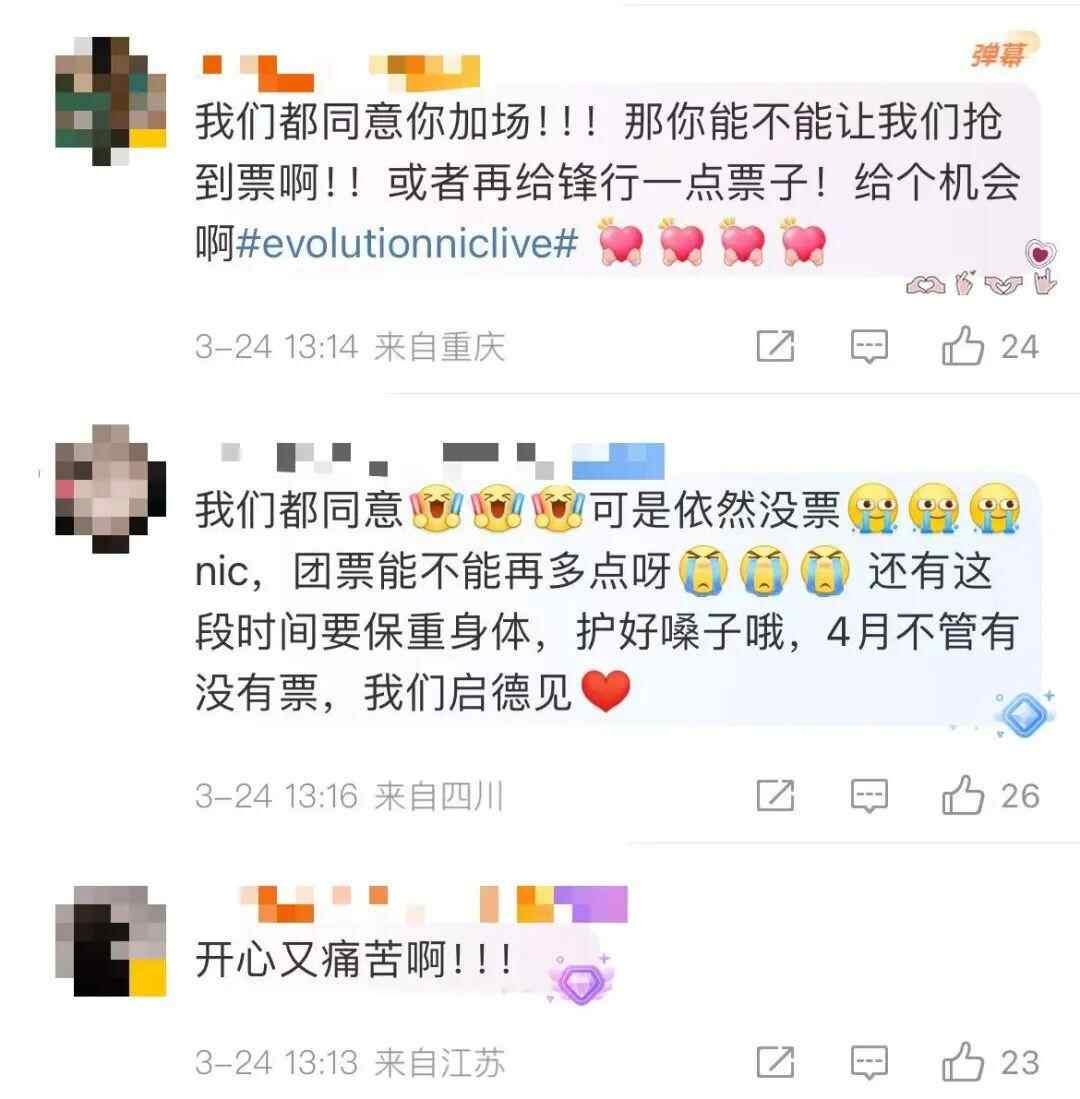The width and height of the screenshot is (1080, 1099).
Task: Open the #evolutionniclive# hashtag
Action: coord(408,243)
